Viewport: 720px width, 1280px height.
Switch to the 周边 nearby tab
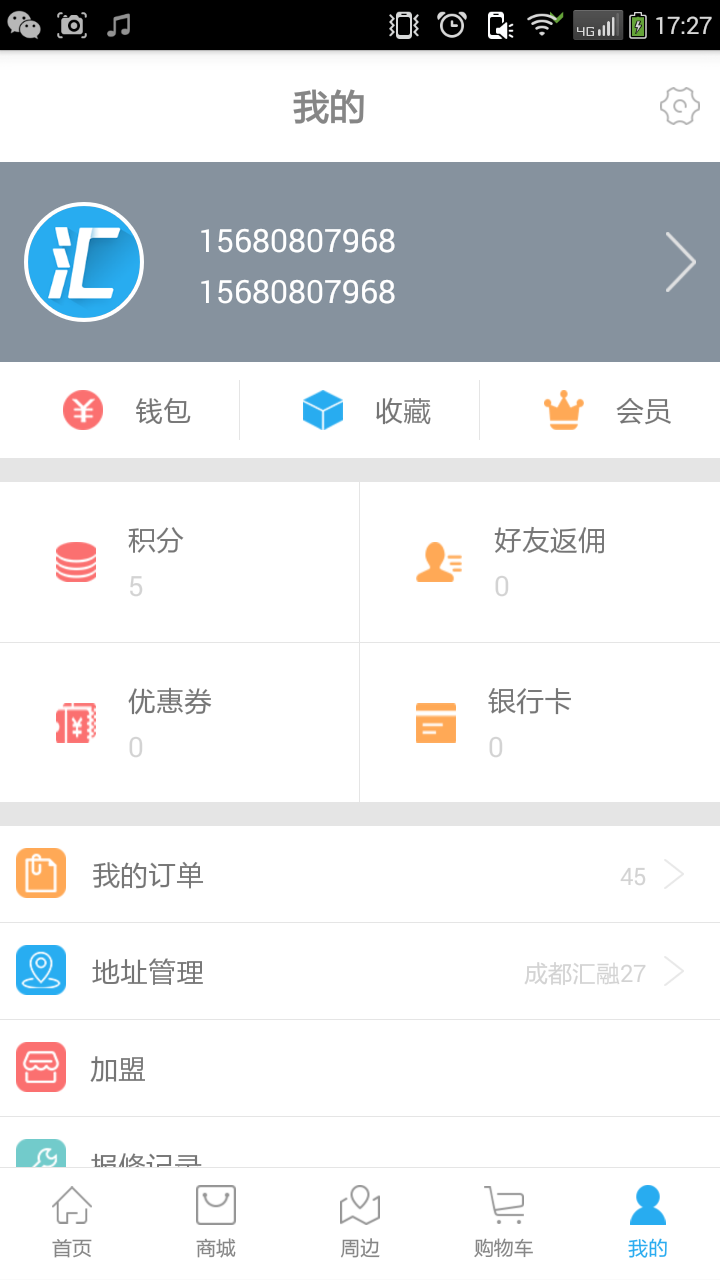[360, 1222]
